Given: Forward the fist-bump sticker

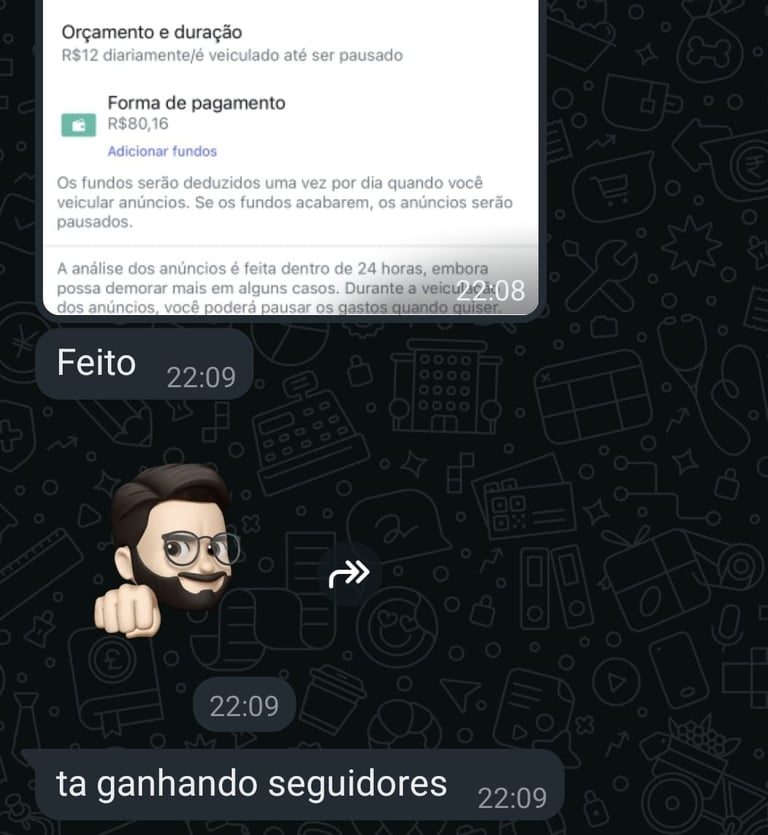Looking at the screenshot, I should (349, 574).
